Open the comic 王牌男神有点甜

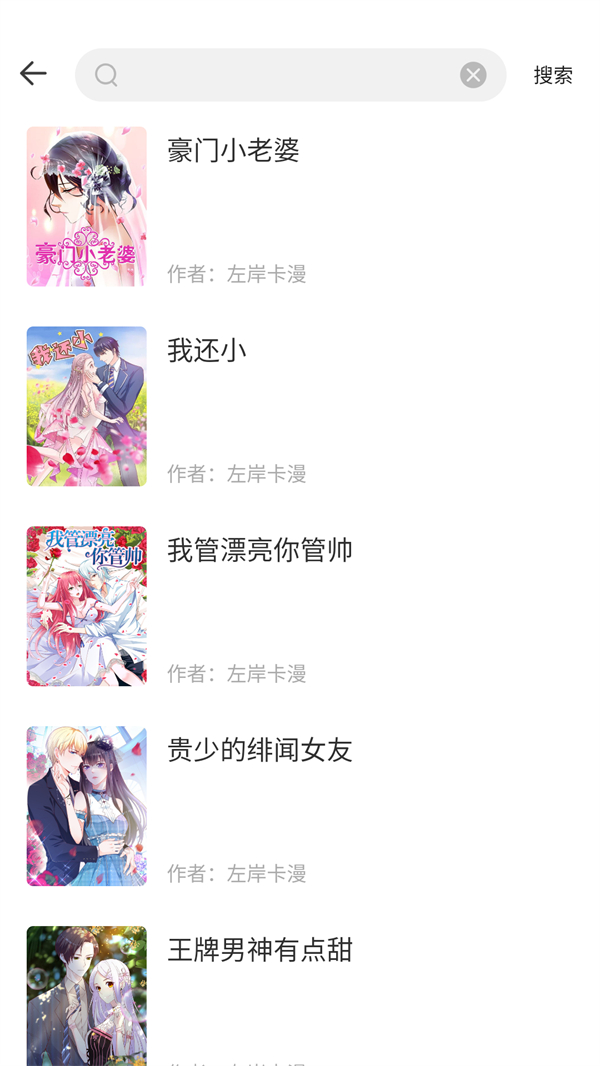click(x=259, y=950)
